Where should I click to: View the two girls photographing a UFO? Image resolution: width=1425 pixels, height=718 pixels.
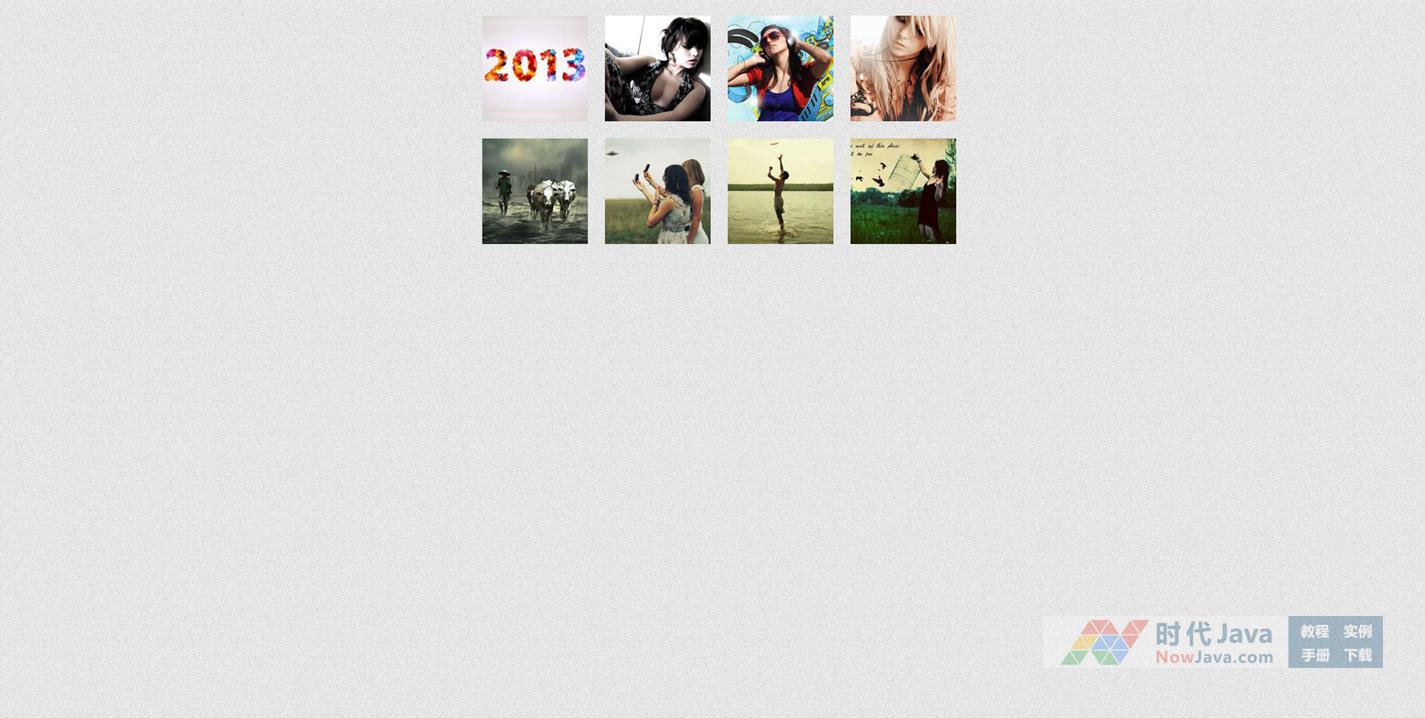[x=657, y=191]
